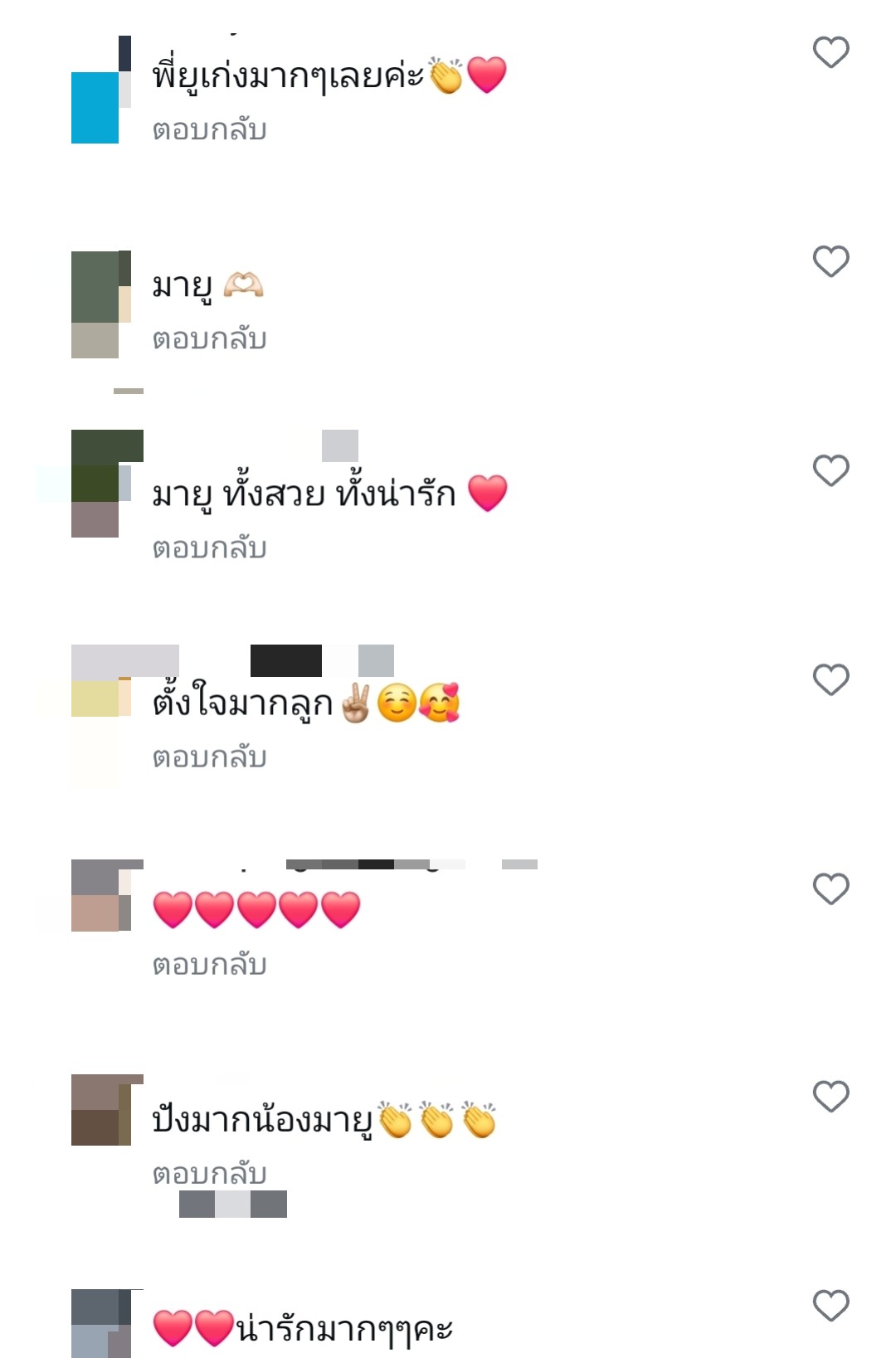Viewport: 896px width, 1358px height.
Task: Reply to the comment 'ตั้งใจมากลูก'
Action: [x=209, y=757]
